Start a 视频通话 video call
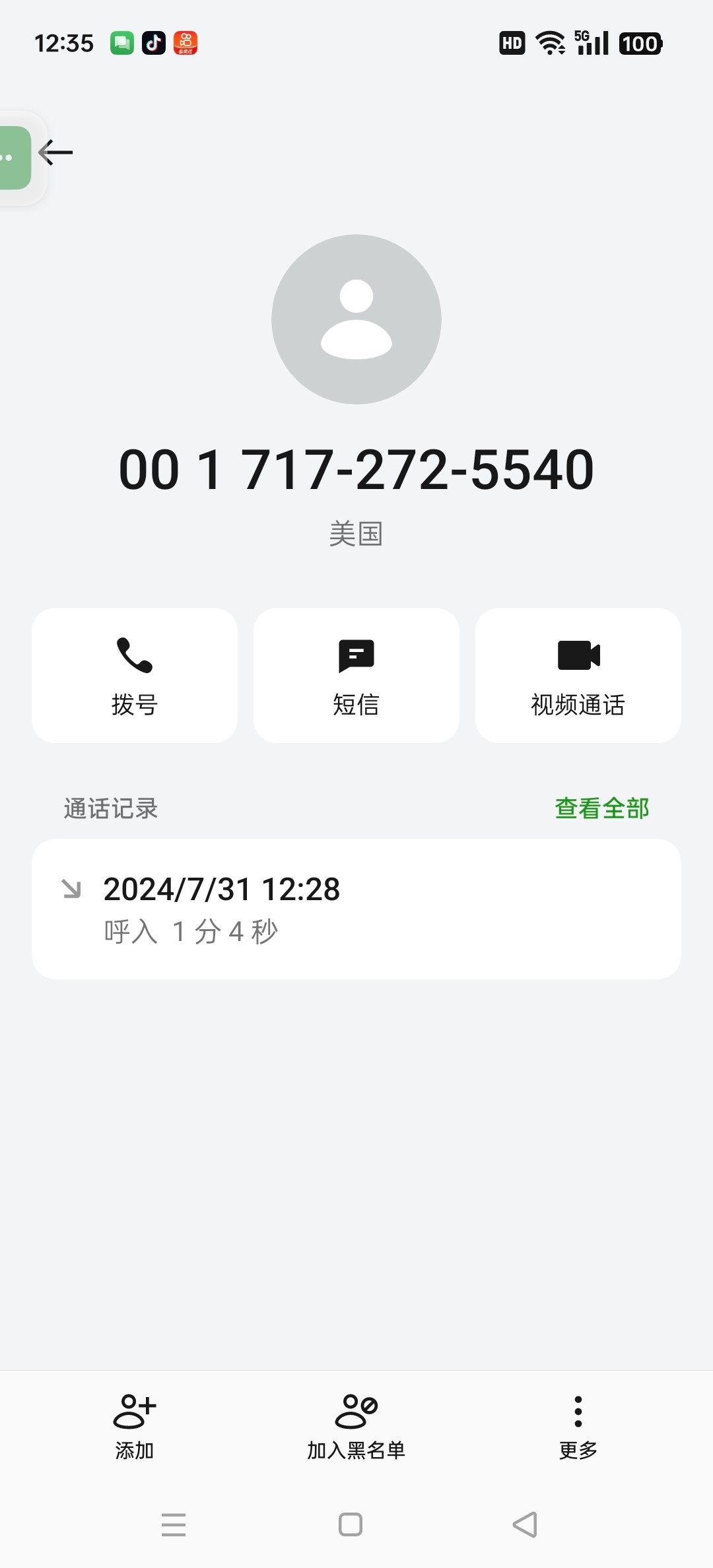 click(578, 676)
